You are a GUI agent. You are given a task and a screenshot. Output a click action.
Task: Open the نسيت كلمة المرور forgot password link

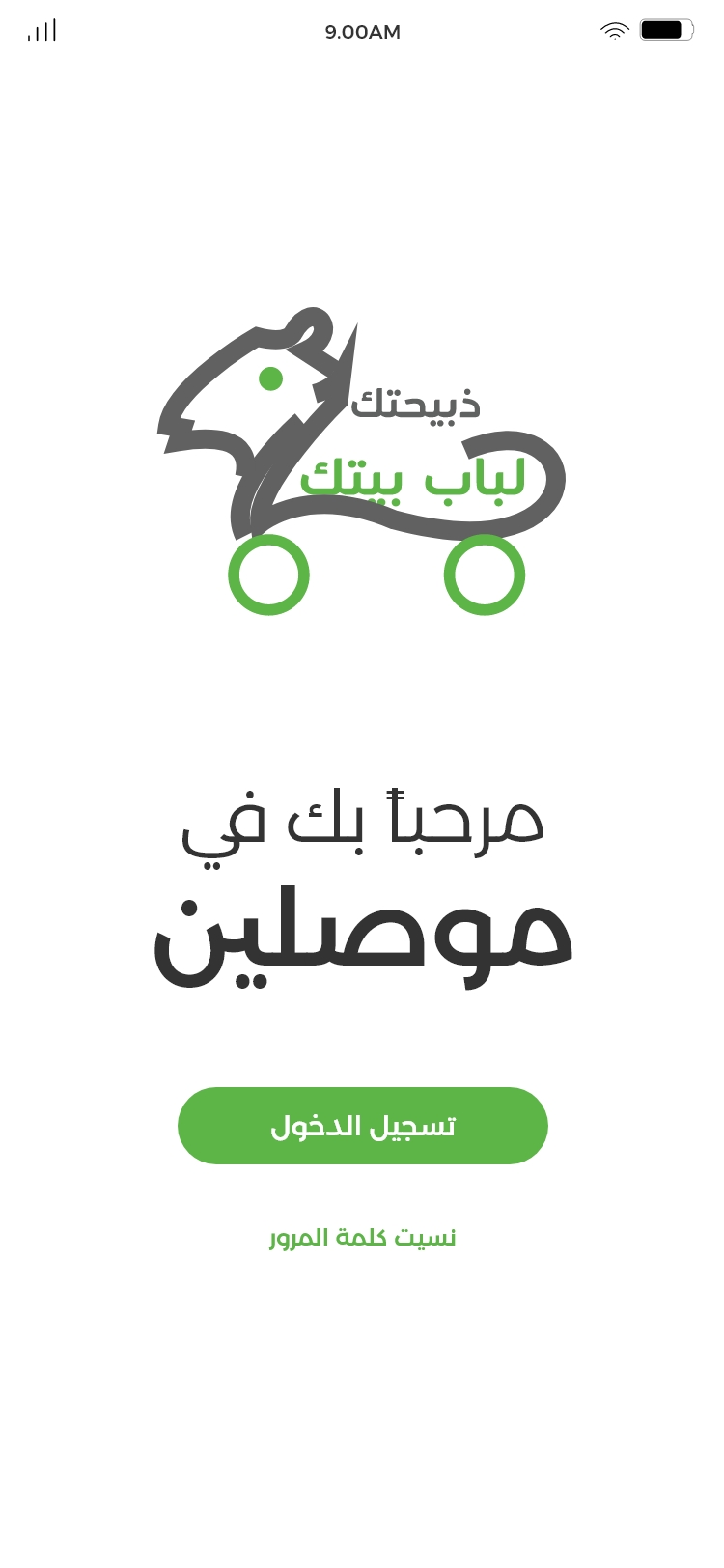pyautogui.click(x=362, y=1238)
